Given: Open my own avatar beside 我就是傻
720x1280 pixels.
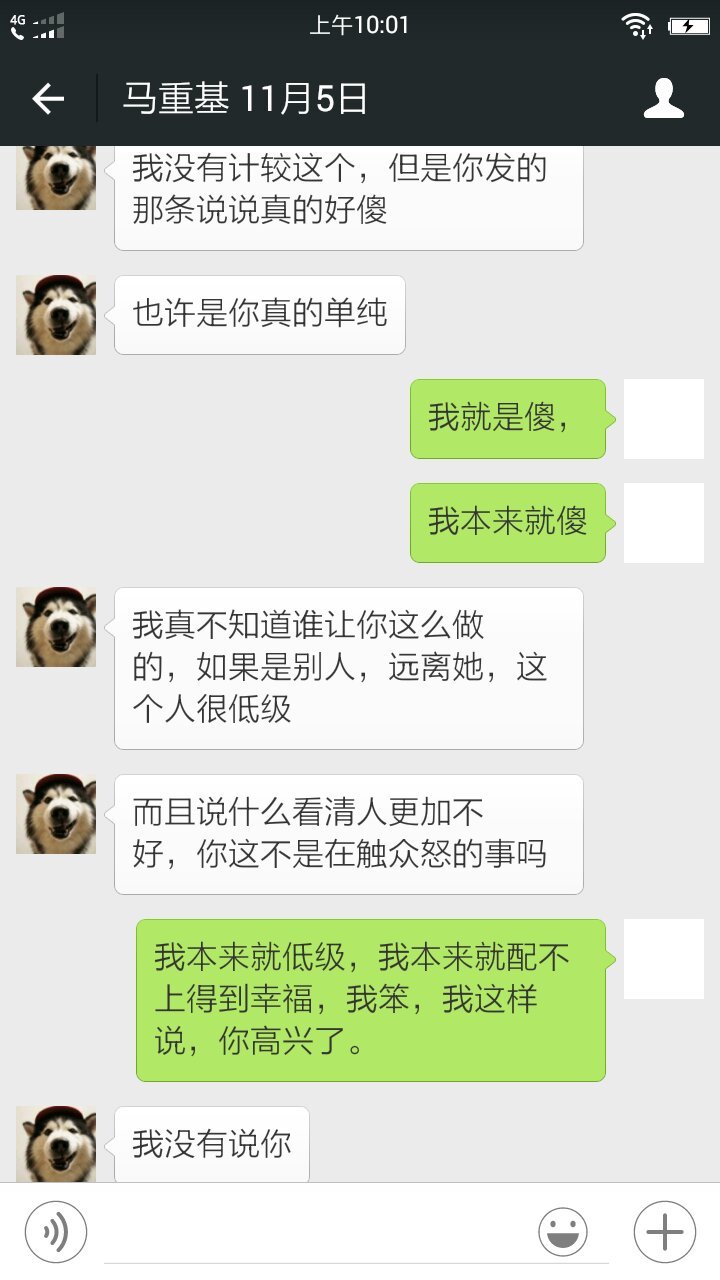Looking at the screenshot, I should [x=663, y=419].
